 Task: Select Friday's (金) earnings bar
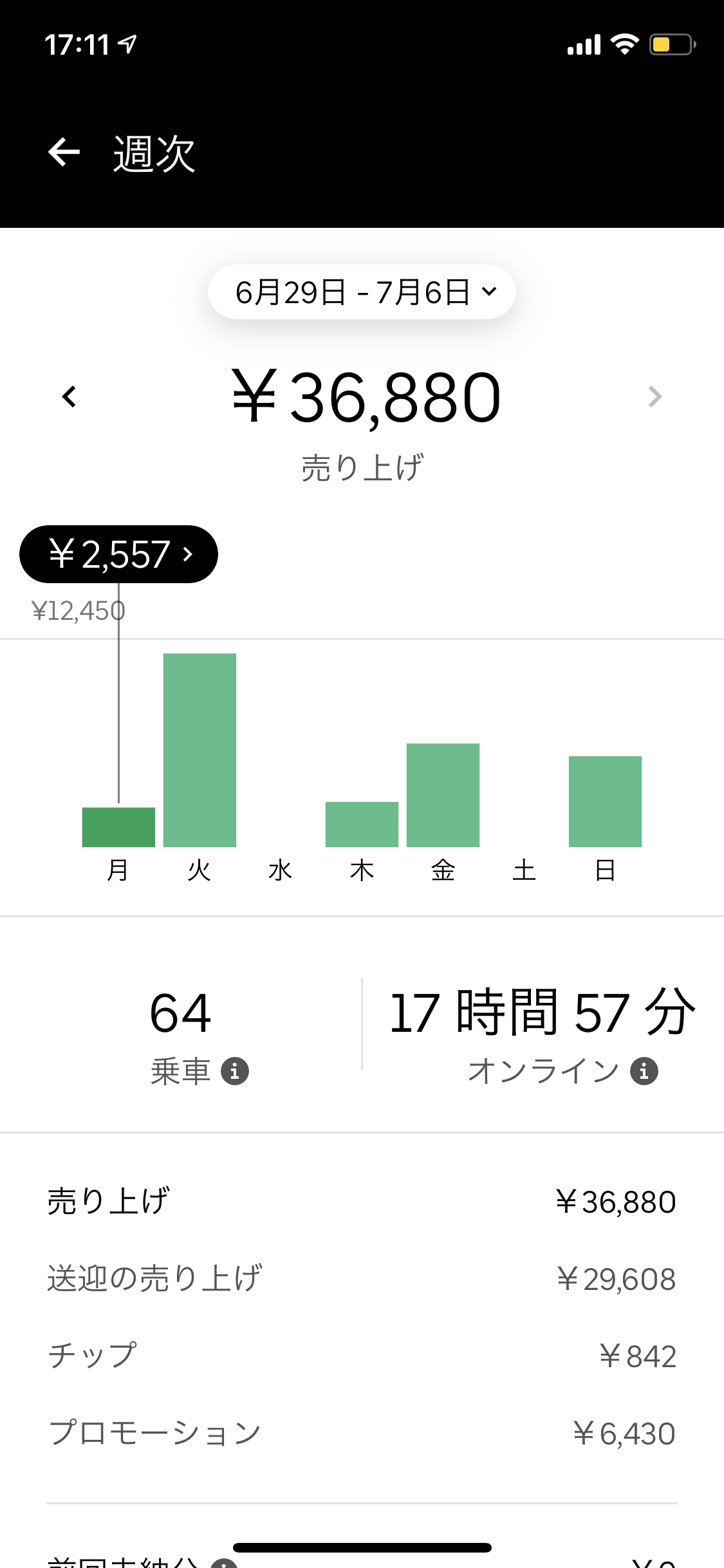pos(443,795)
